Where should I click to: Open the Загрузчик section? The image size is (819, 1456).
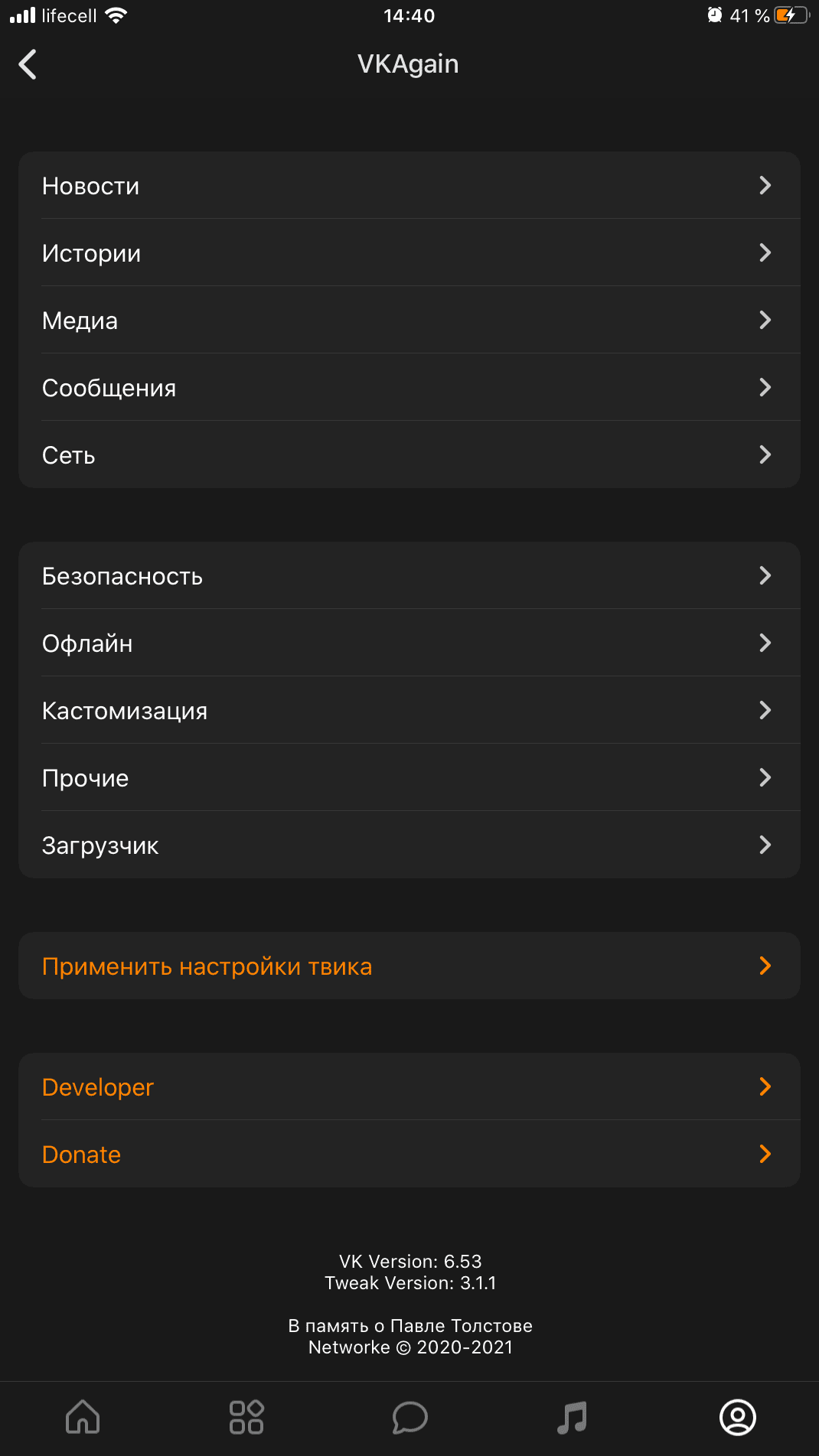tap(409, 845)
